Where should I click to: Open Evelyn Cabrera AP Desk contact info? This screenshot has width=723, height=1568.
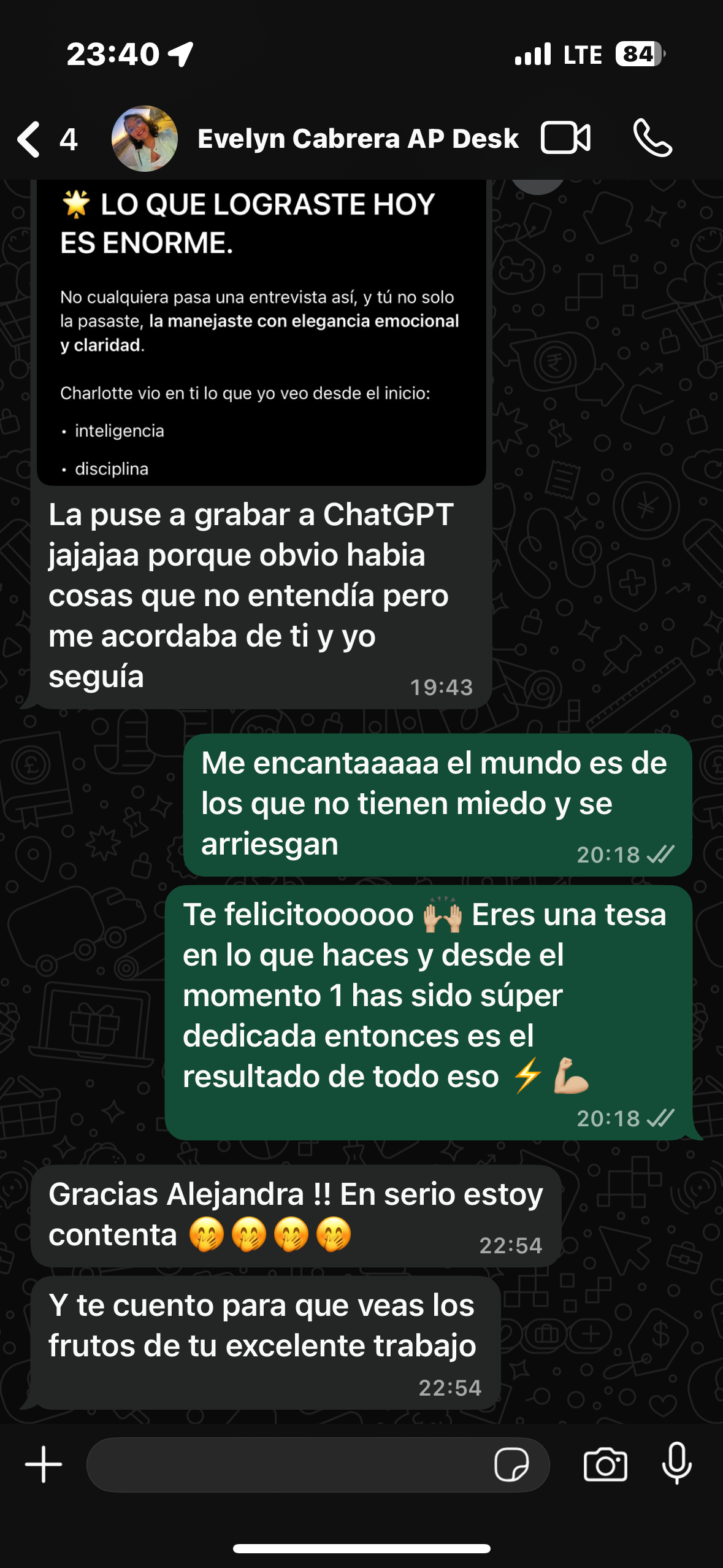click(x=358, y=139)
